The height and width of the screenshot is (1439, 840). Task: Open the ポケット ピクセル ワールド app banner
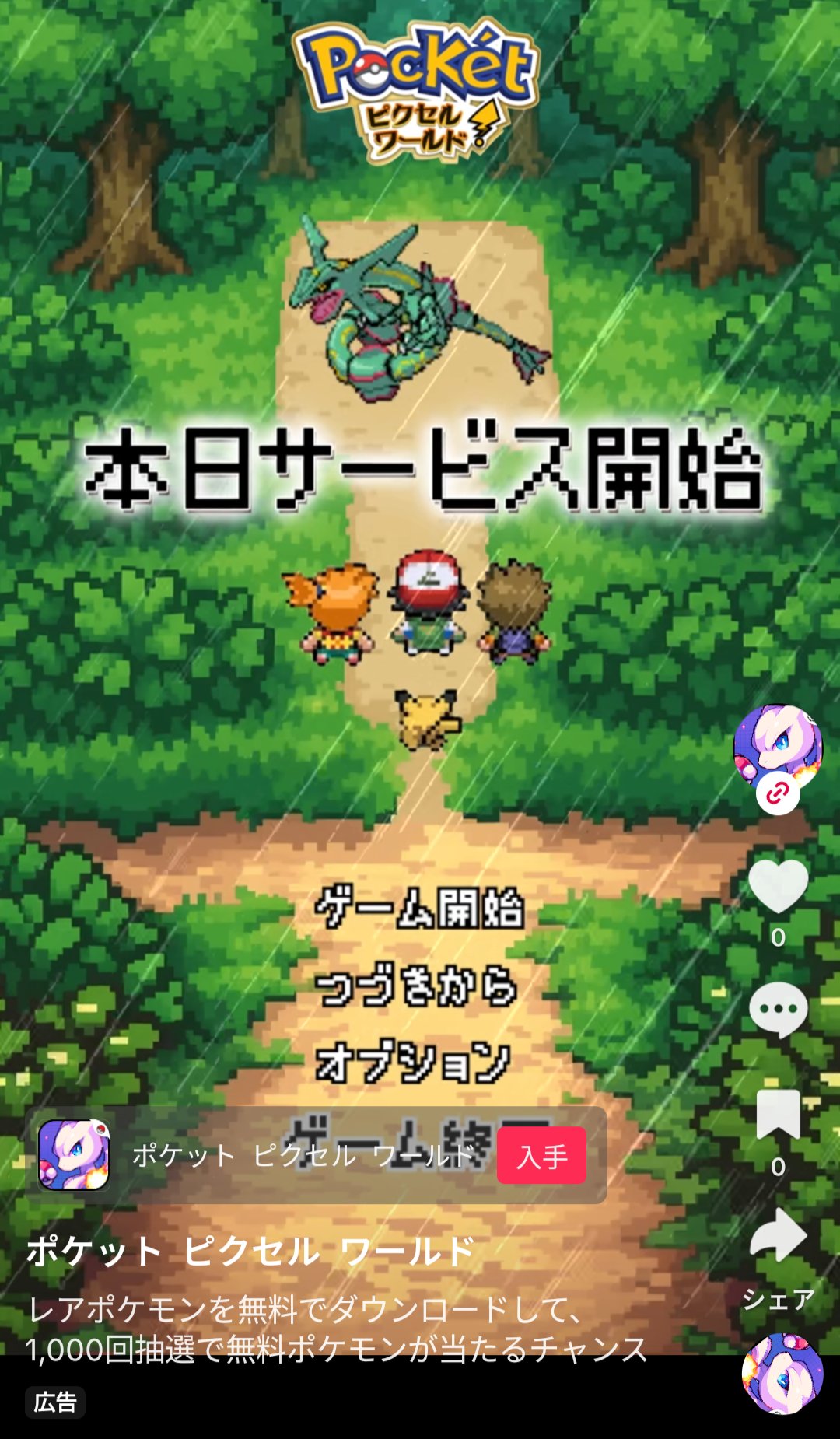316,1155
